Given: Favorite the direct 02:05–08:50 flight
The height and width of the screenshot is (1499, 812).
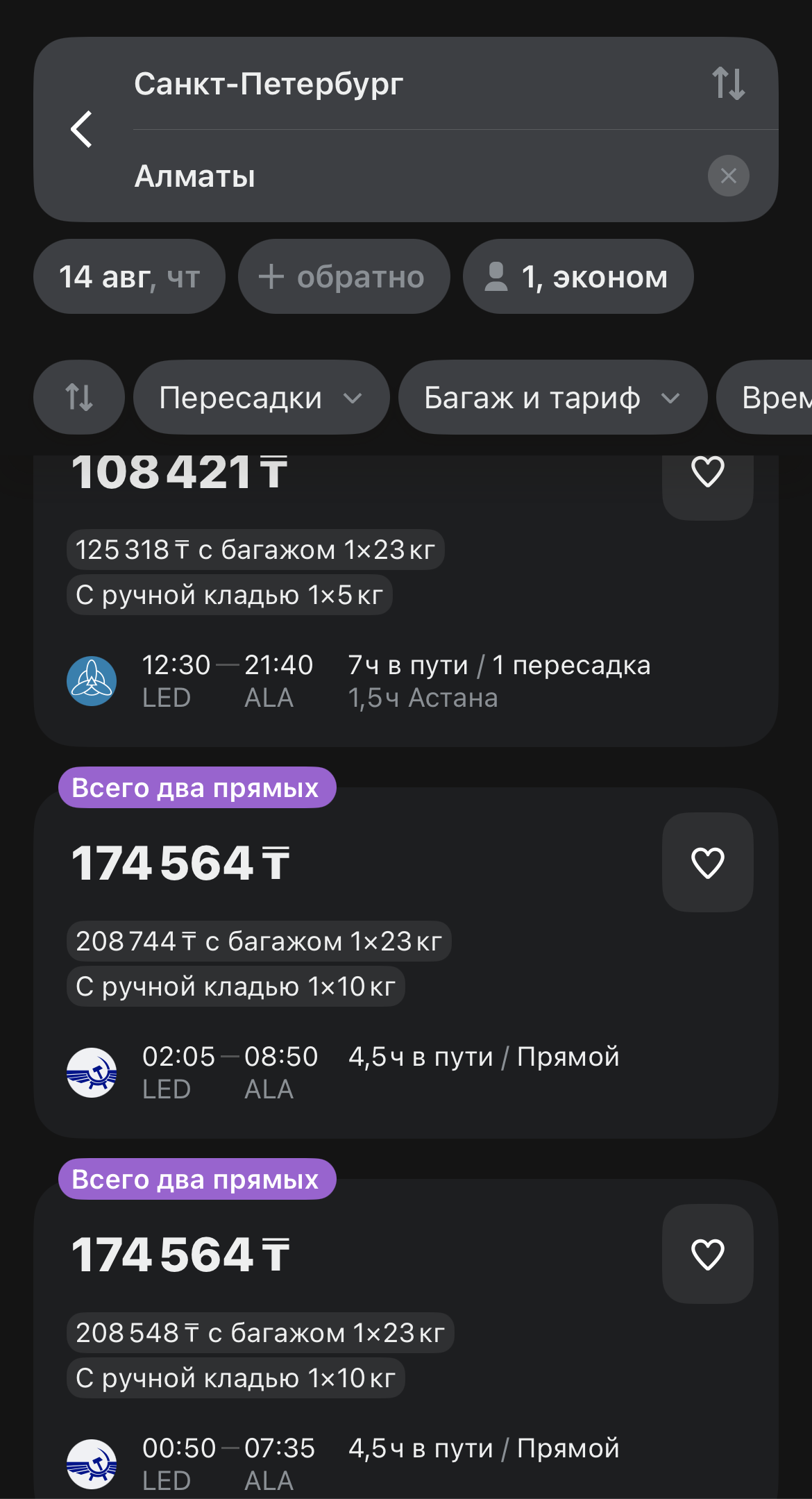Looking at the screenshot, I should (x=707, y=863).
